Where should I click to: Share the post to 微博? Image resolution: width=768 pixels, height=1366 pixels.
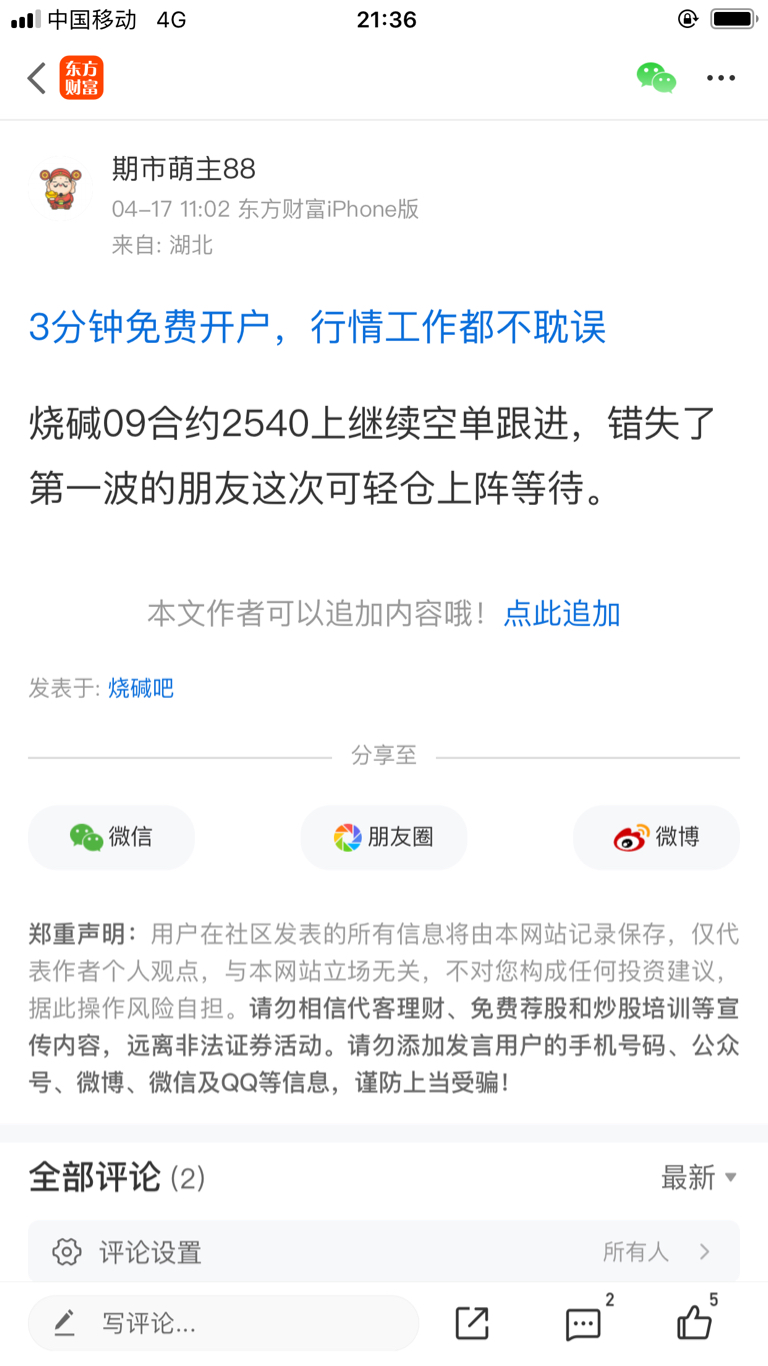(x=655, y=837)
